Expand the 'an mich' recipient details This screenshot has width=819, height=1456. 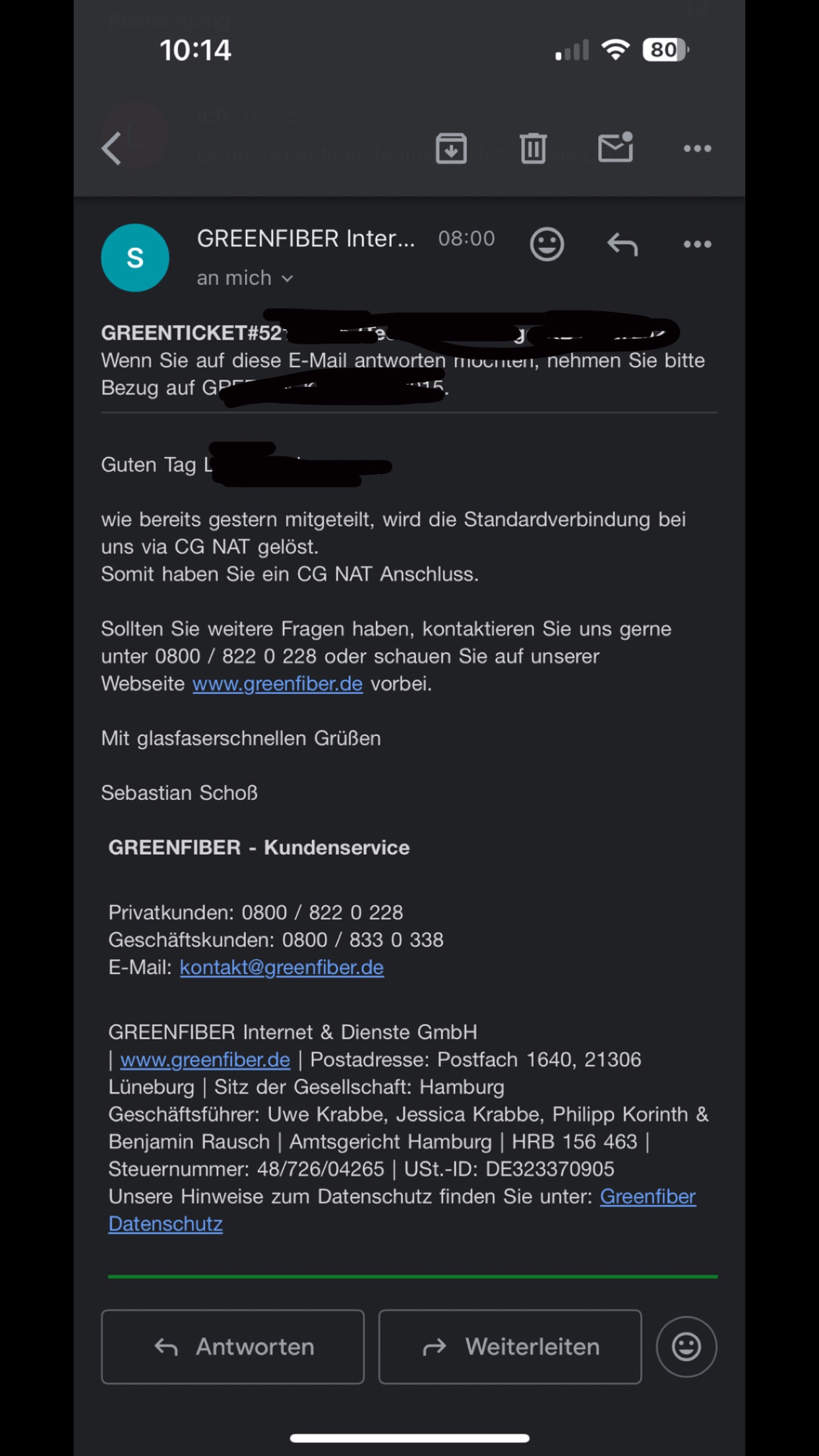click(x=245, y=278)
